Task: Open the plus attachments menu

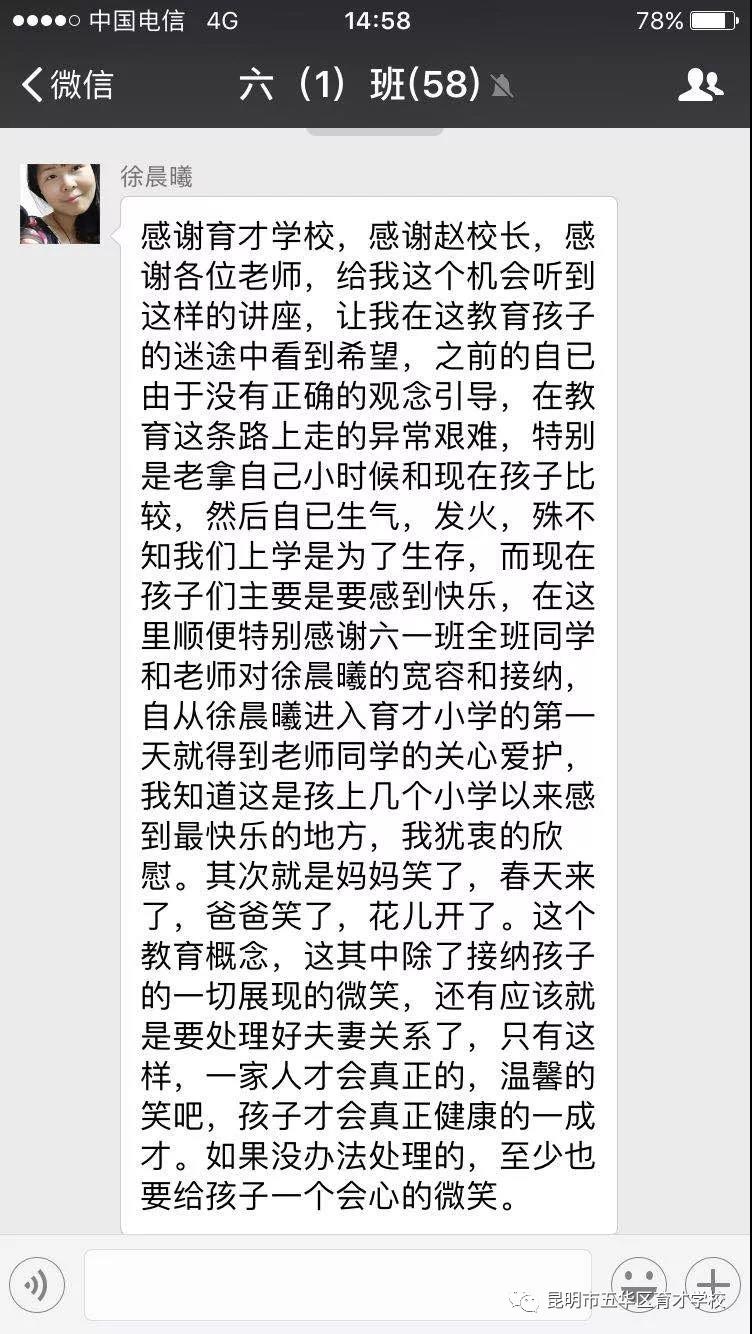Action: click(x=712, y=1284)
